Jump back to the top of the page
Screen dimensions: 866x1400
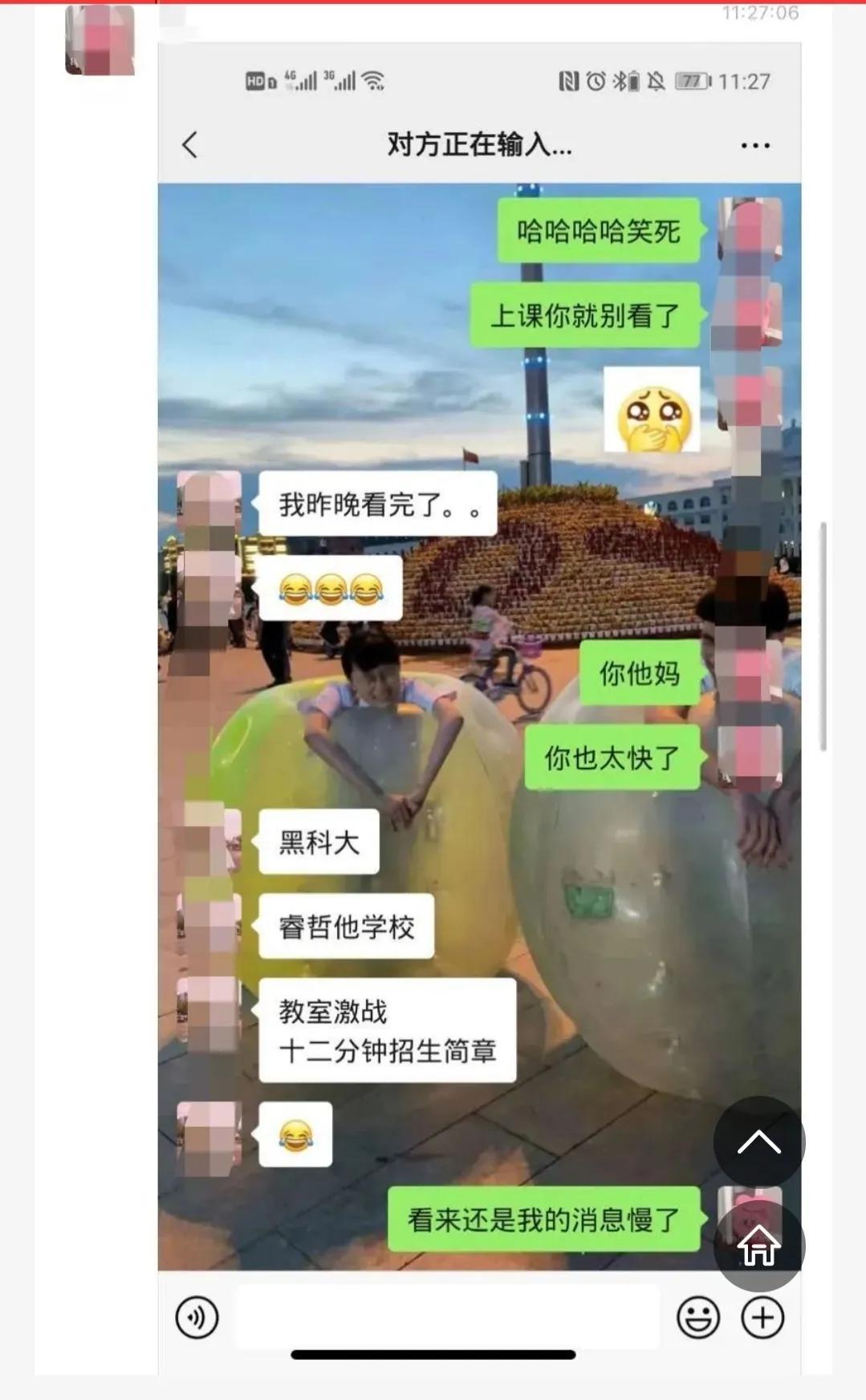click(x=758, y=1141)
